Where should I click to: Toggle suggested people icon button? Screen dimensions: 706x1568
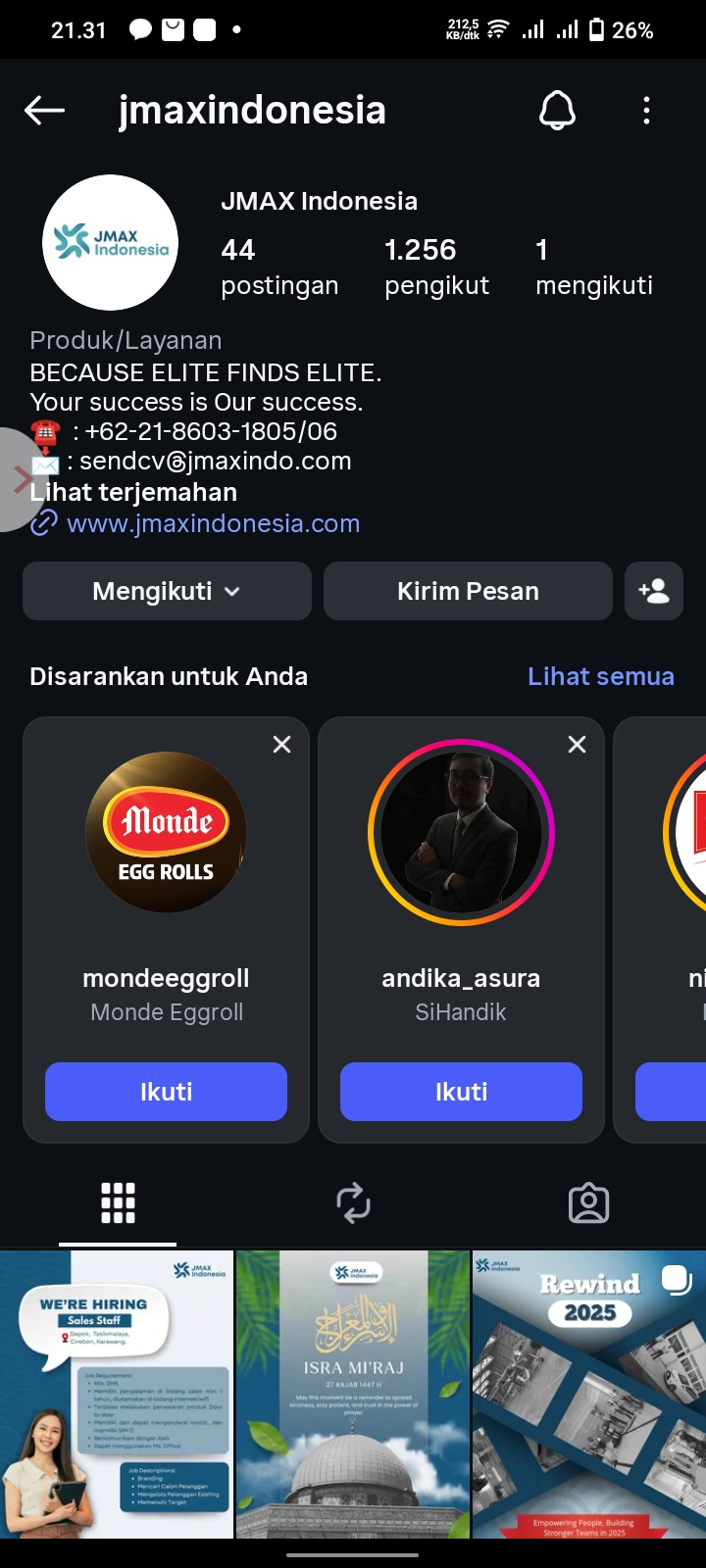tap(653, 591)
